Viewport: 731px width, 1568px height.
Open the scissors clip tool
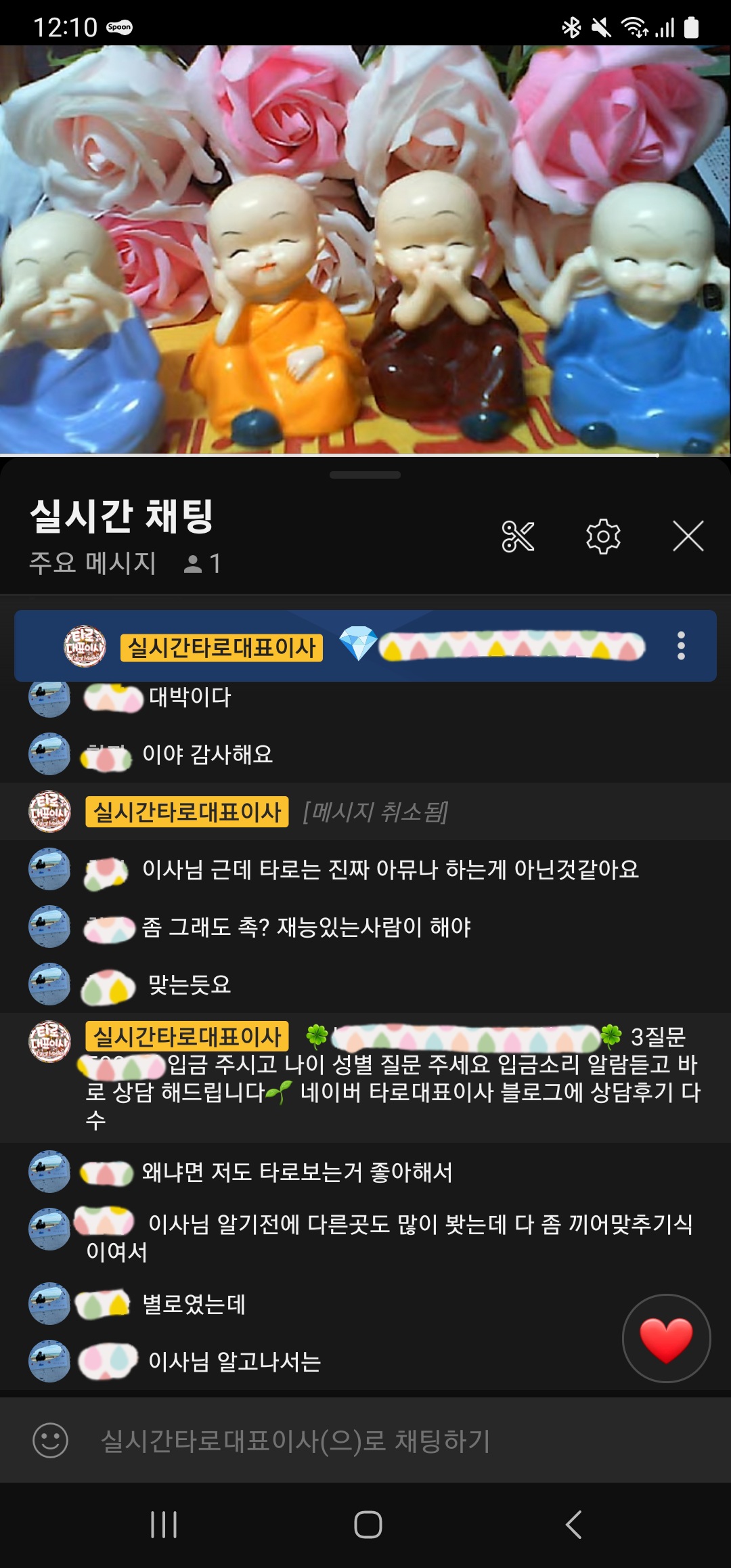(518, 537)
